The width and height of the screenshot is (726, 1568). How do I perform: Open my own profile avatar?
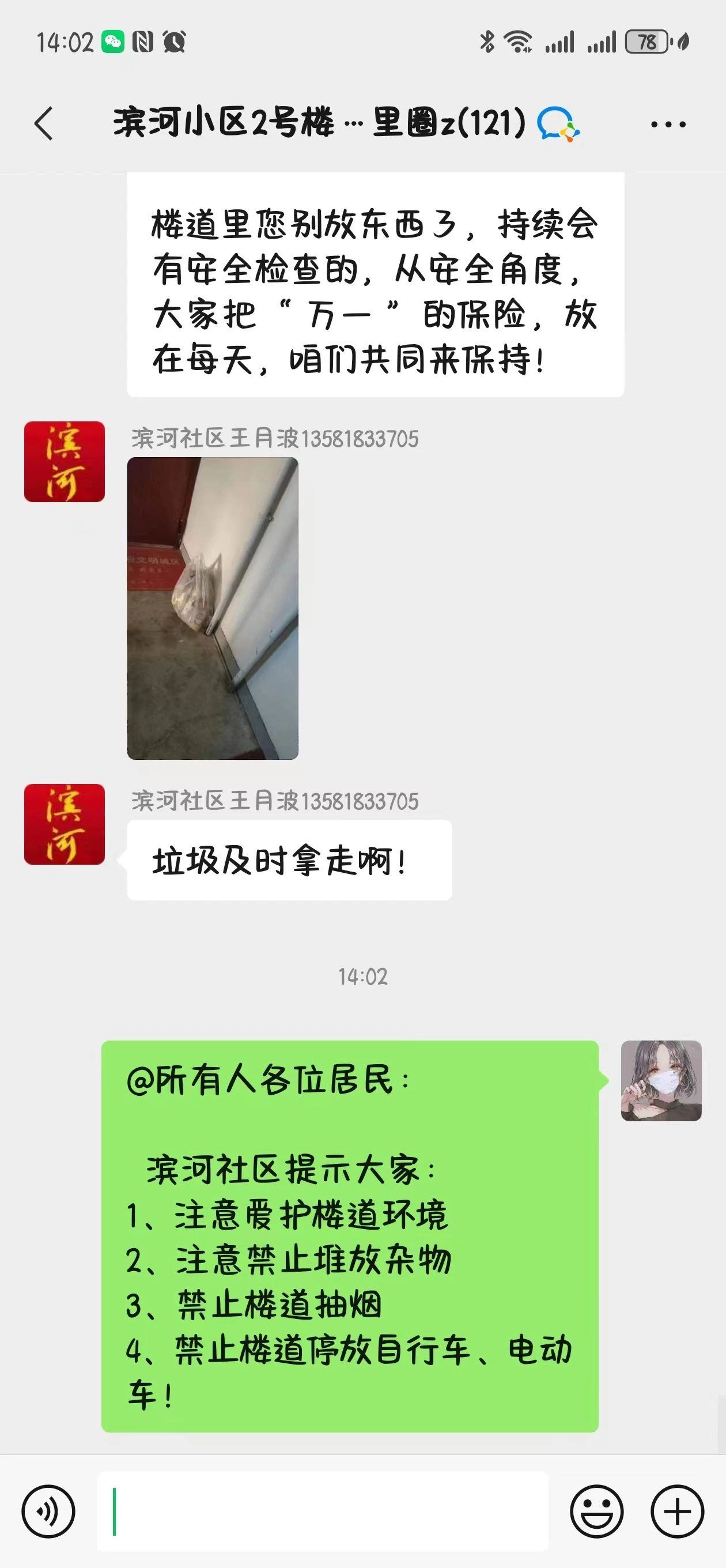[x=661, y=1080]
